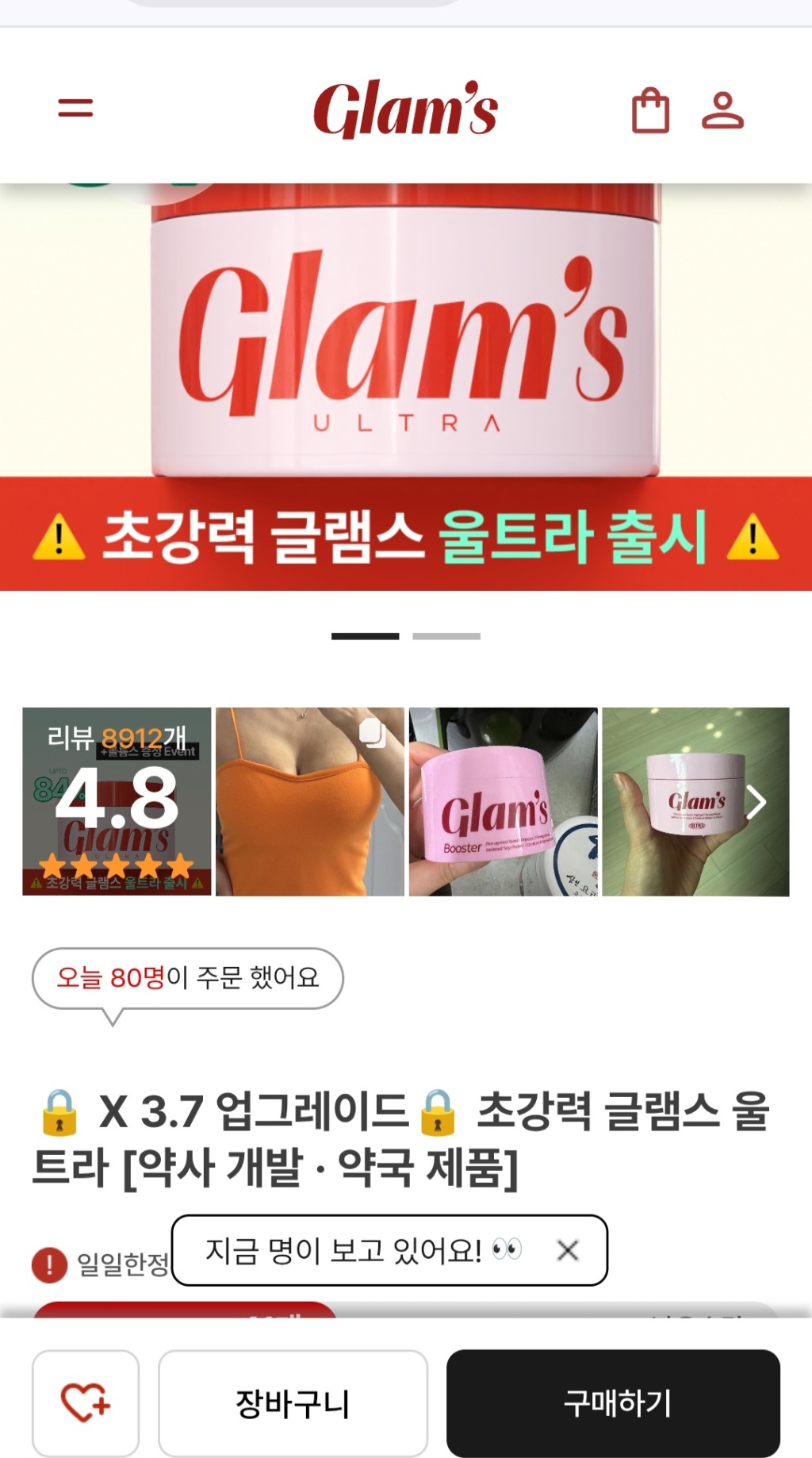812x1458 pixels.
Task: Open the shopping bag
Action: click(x=650, y=110)
